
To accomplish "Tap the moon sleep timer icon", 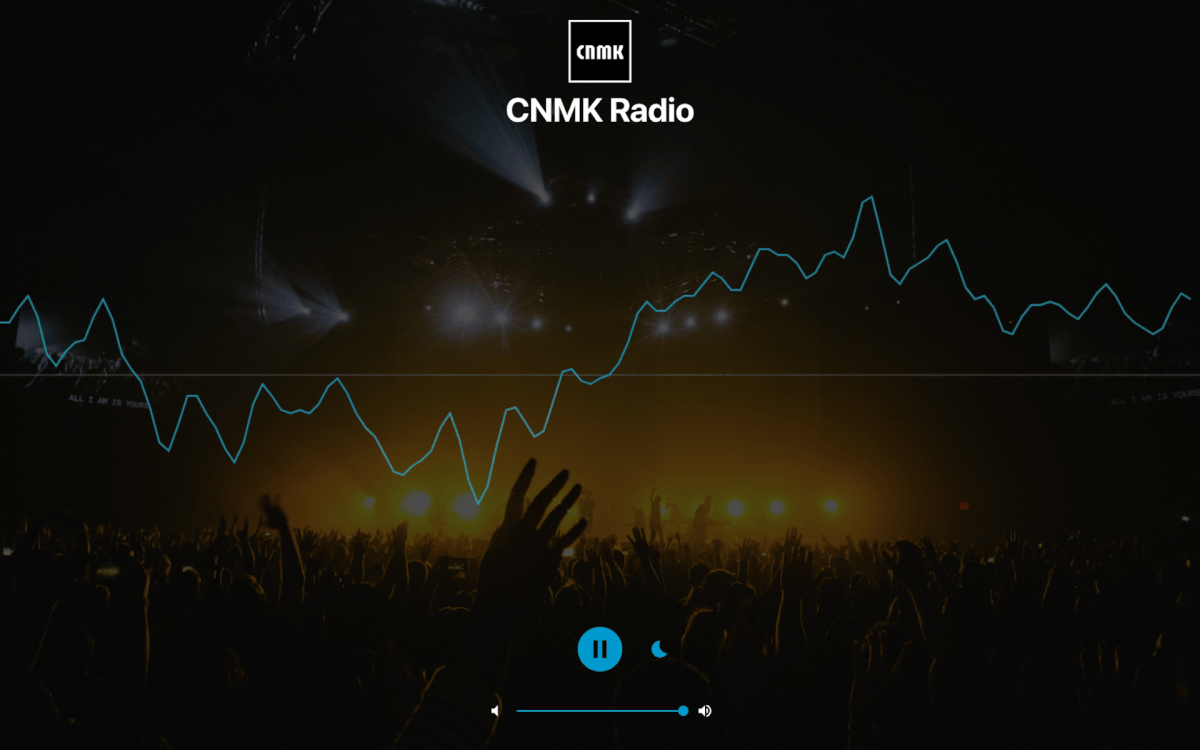I will pos(659,649).
